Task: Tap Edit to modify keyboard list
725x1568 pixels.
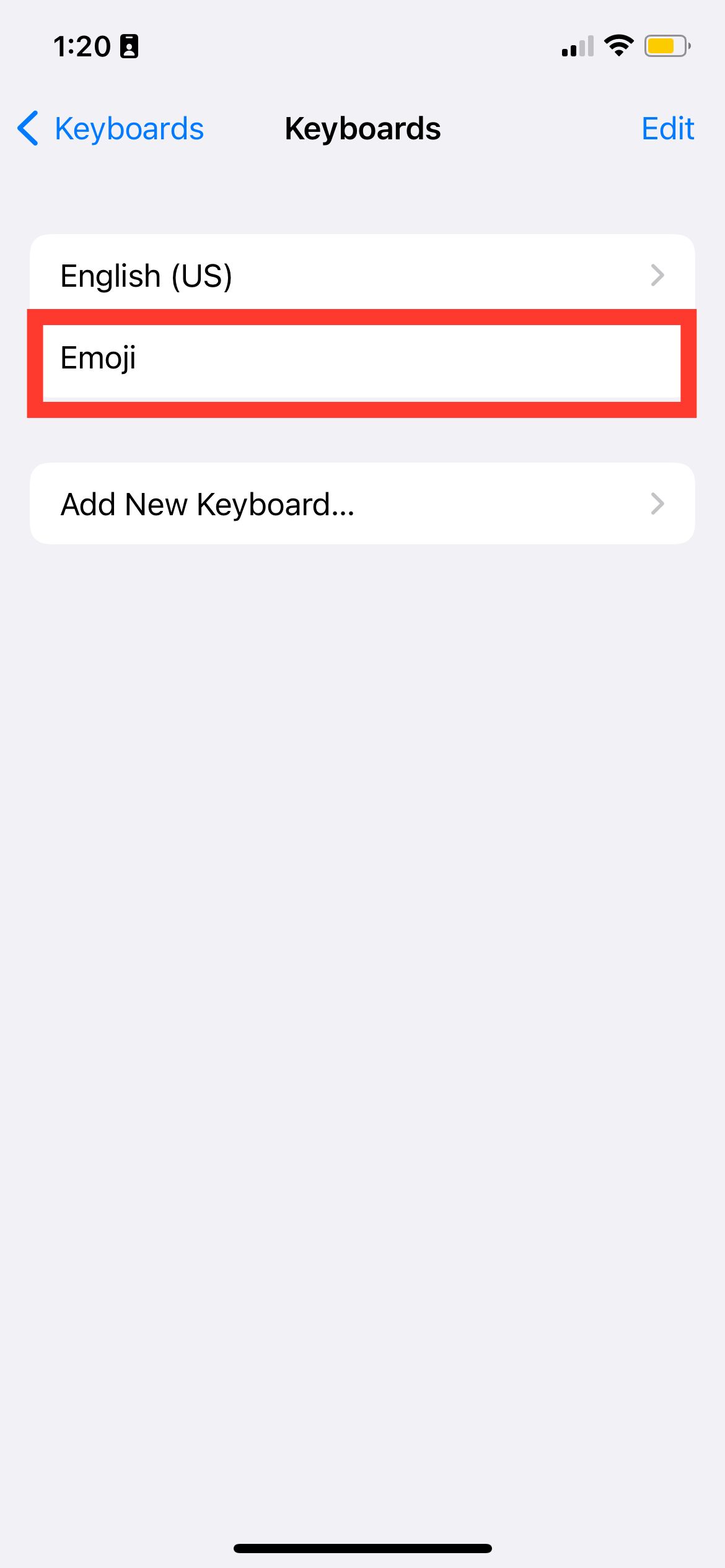Action: (667, 129)
